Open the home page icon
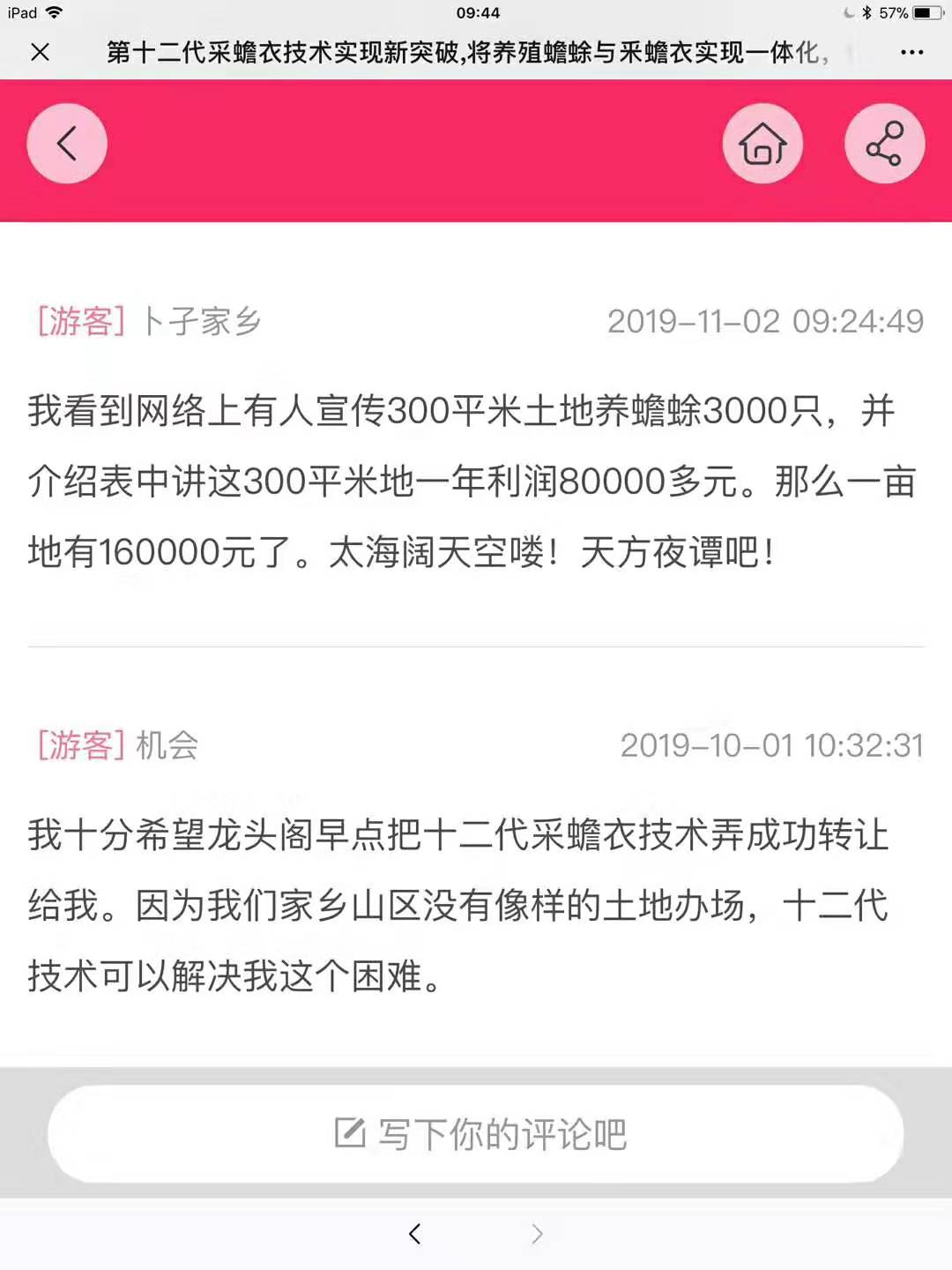Viewport: 952px width, 1270px height. (762, 144)
